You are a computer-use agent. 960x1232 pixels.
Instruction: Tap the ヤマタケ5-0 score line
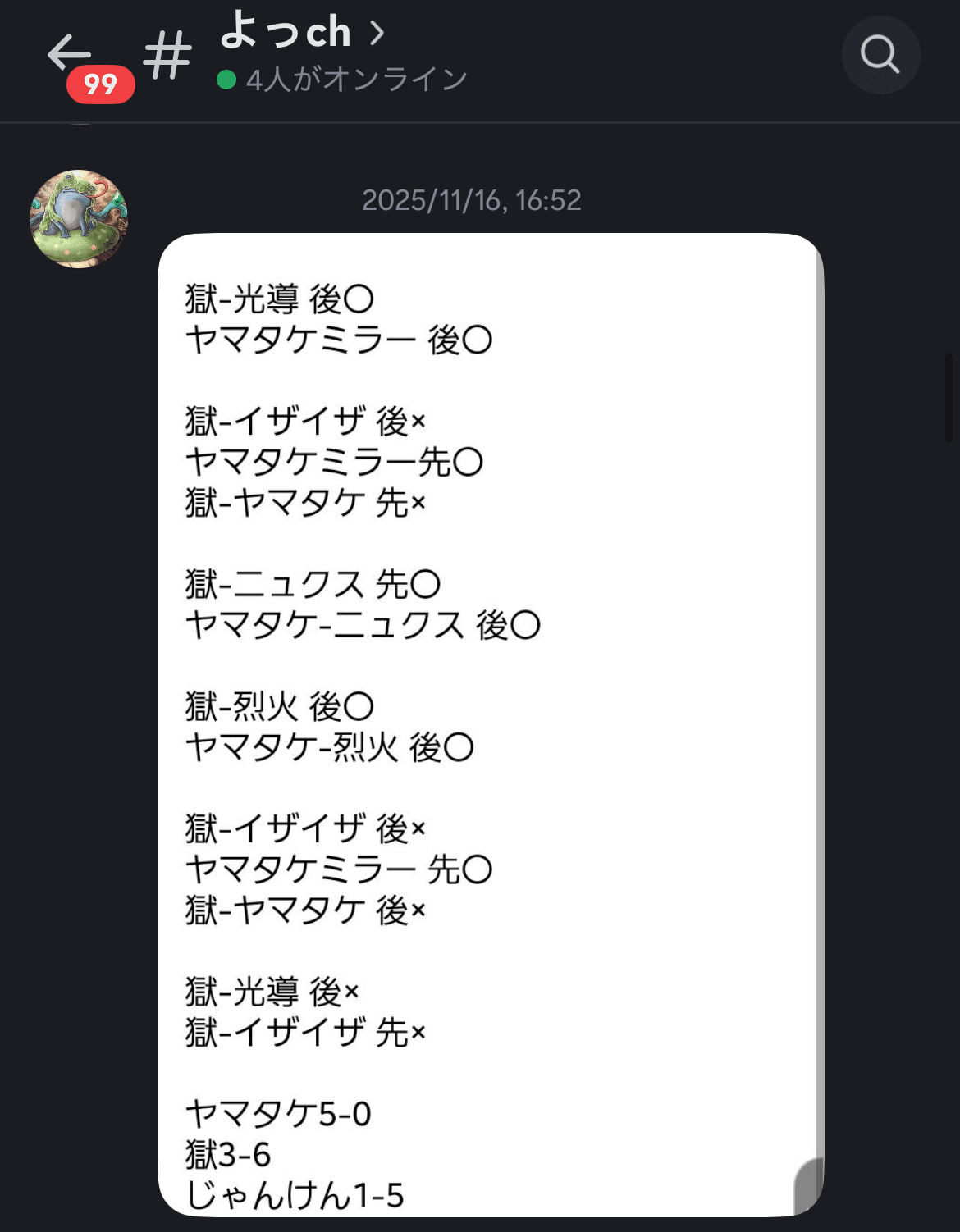pyautogui.click(x=279, y=1112)
